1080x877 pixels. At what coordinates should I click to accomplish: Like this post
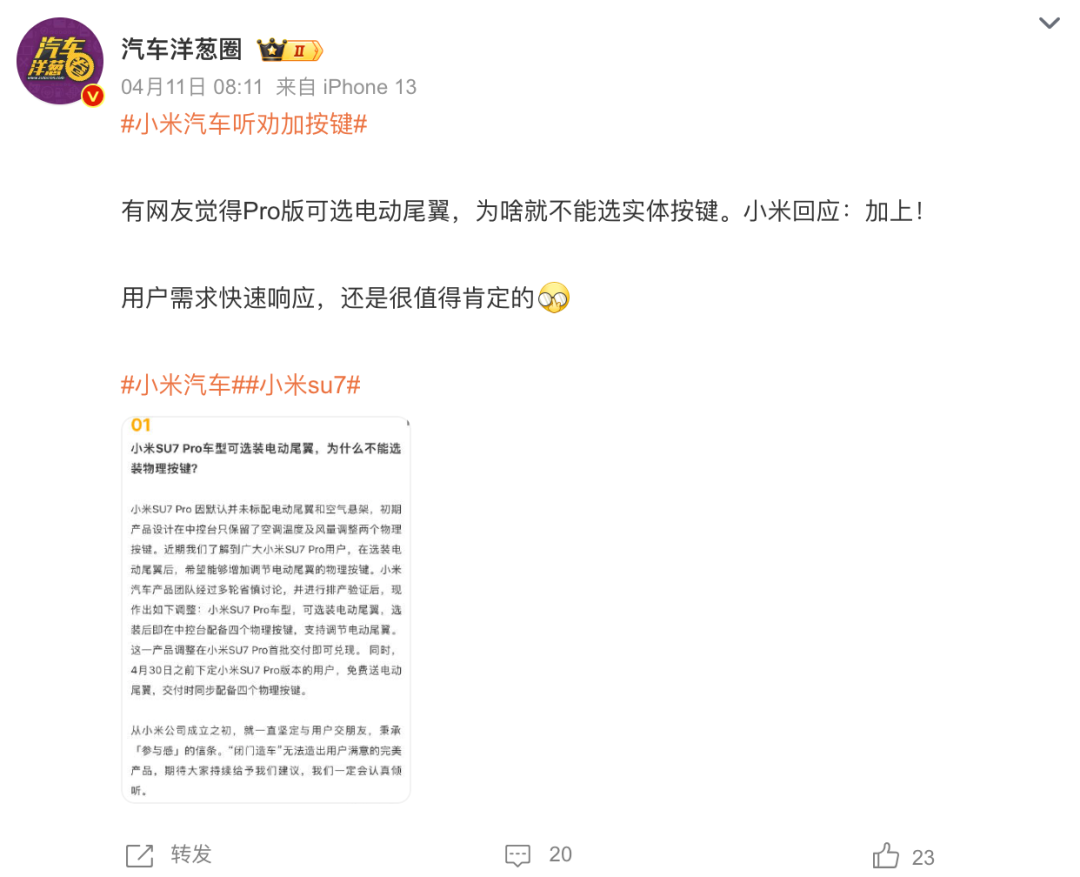click(x=902, y=856)
